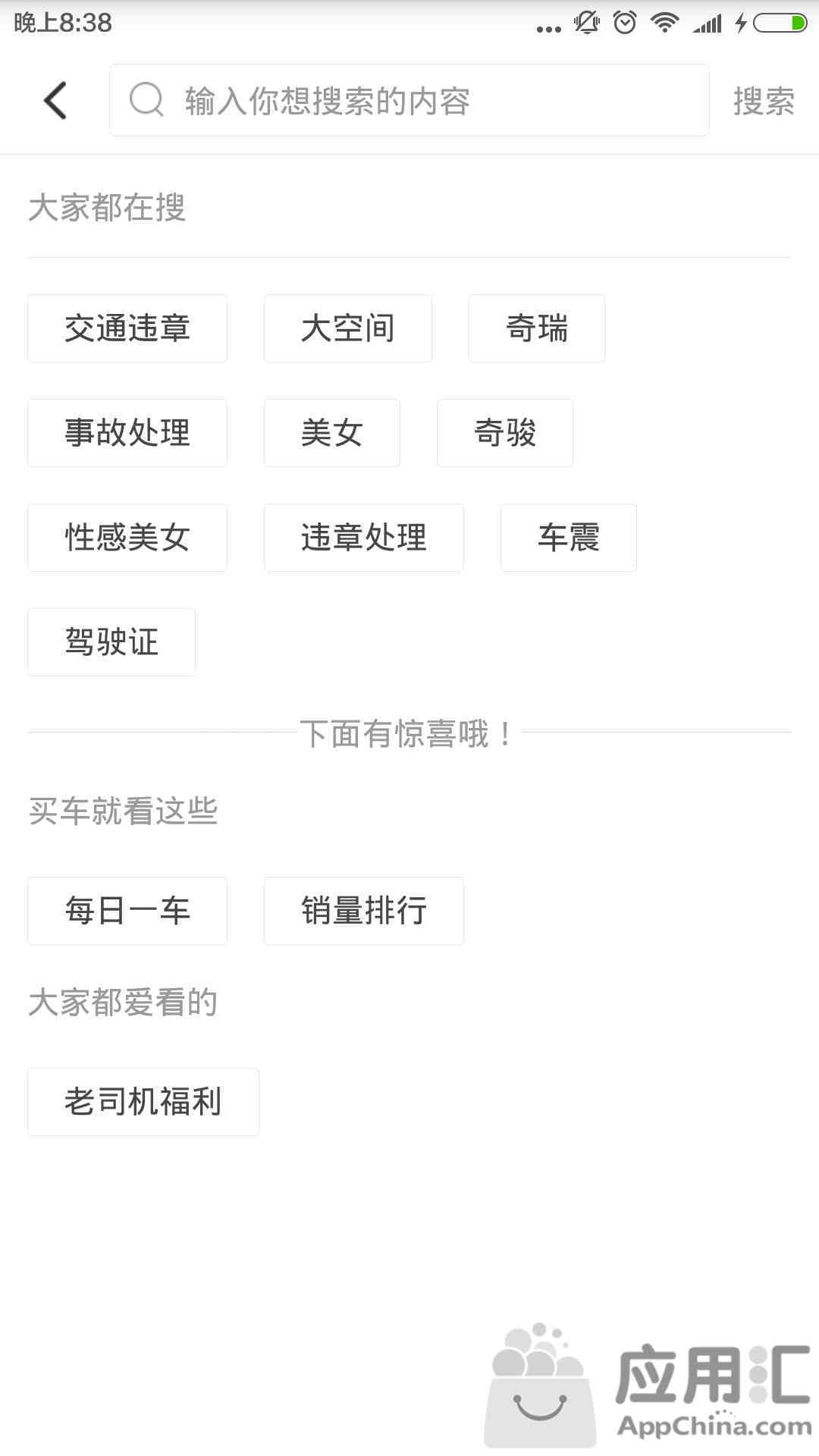
Task: Tap the 驾驶证 suggestion
Action: (x=111, y=642)
